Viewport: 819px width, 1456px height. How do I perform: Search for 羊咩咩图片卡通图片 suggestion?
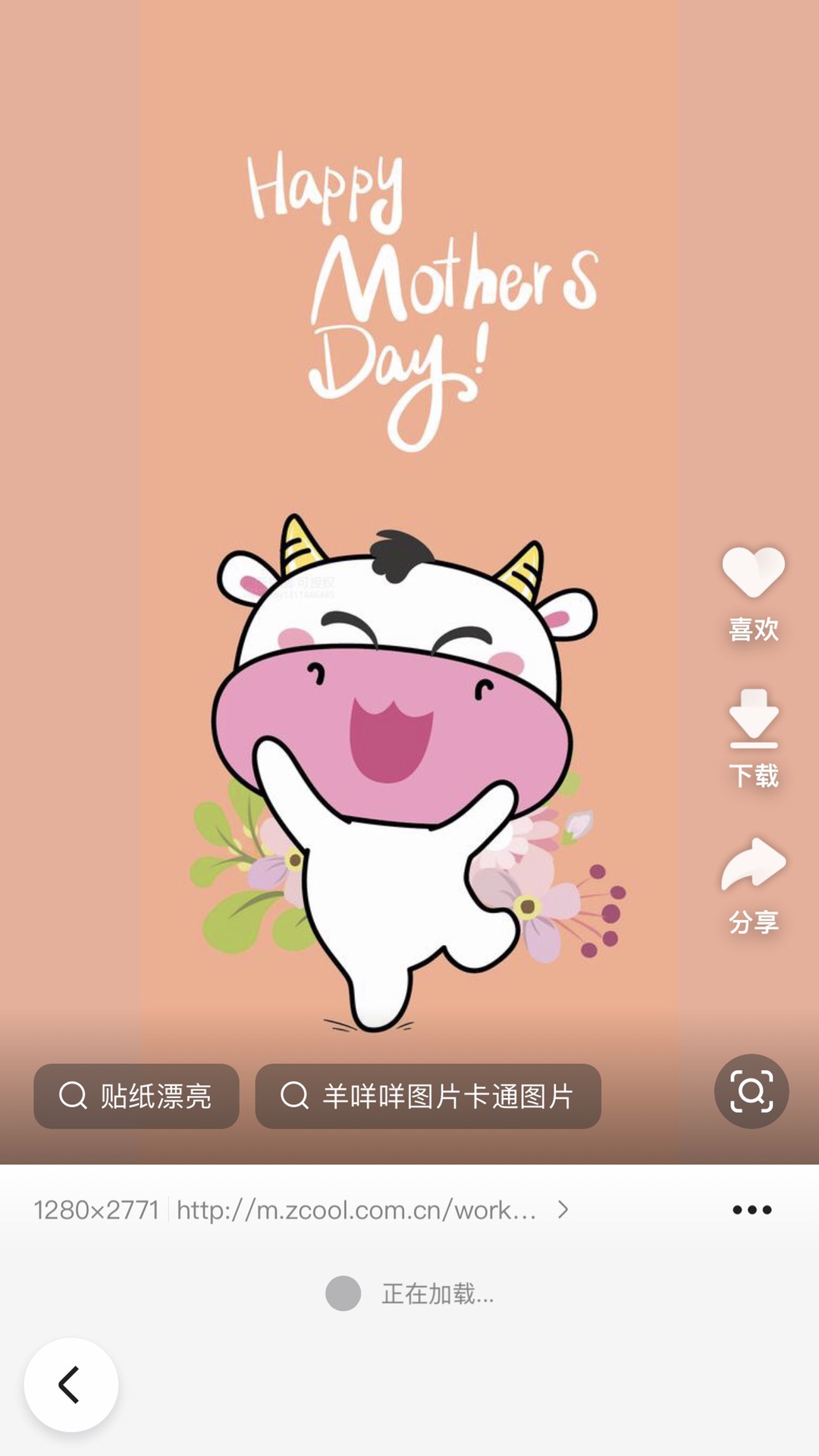pos(428,1096)
